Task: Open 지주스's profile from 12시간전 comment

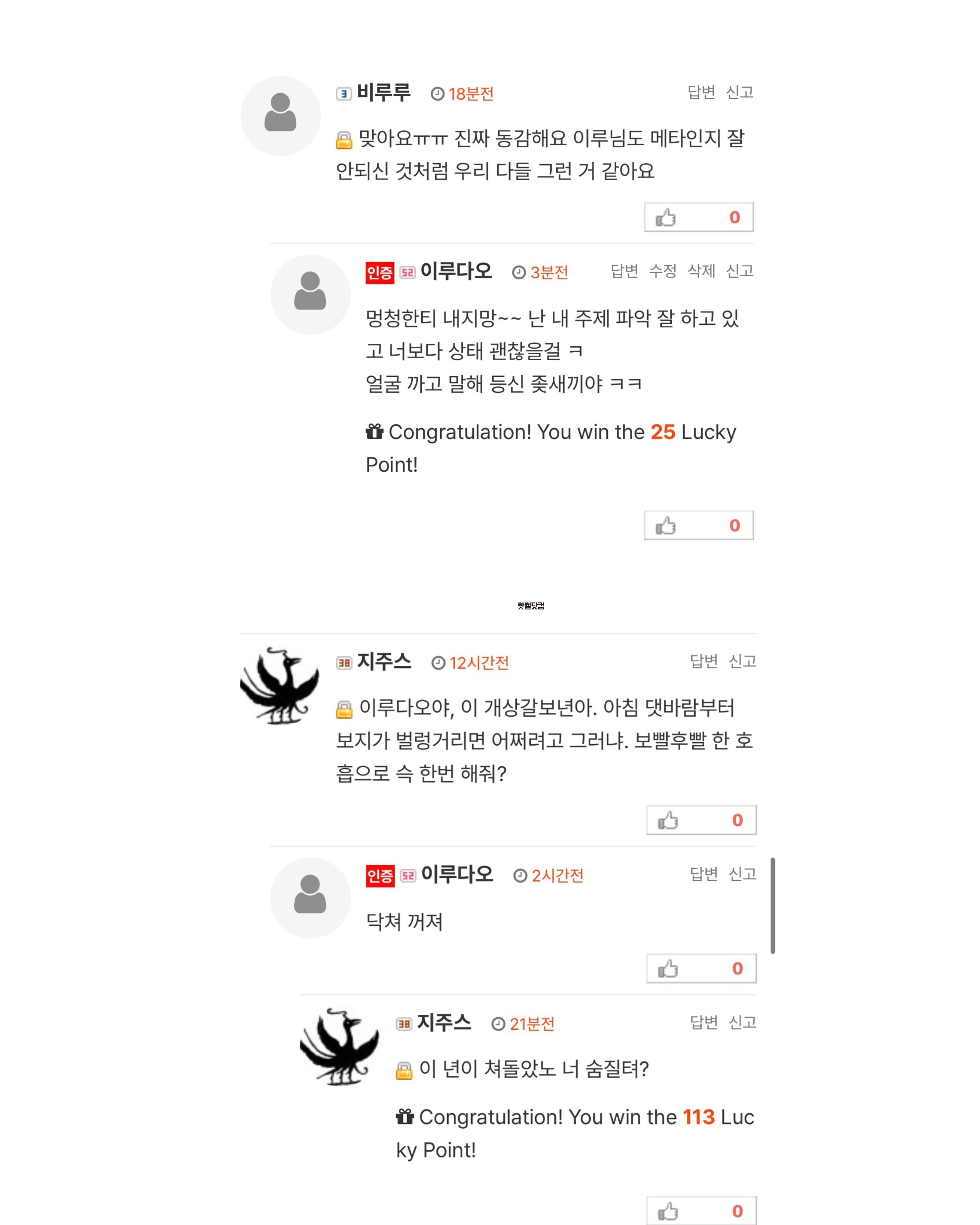Action: pyautogui.click(x=384, y=662)
